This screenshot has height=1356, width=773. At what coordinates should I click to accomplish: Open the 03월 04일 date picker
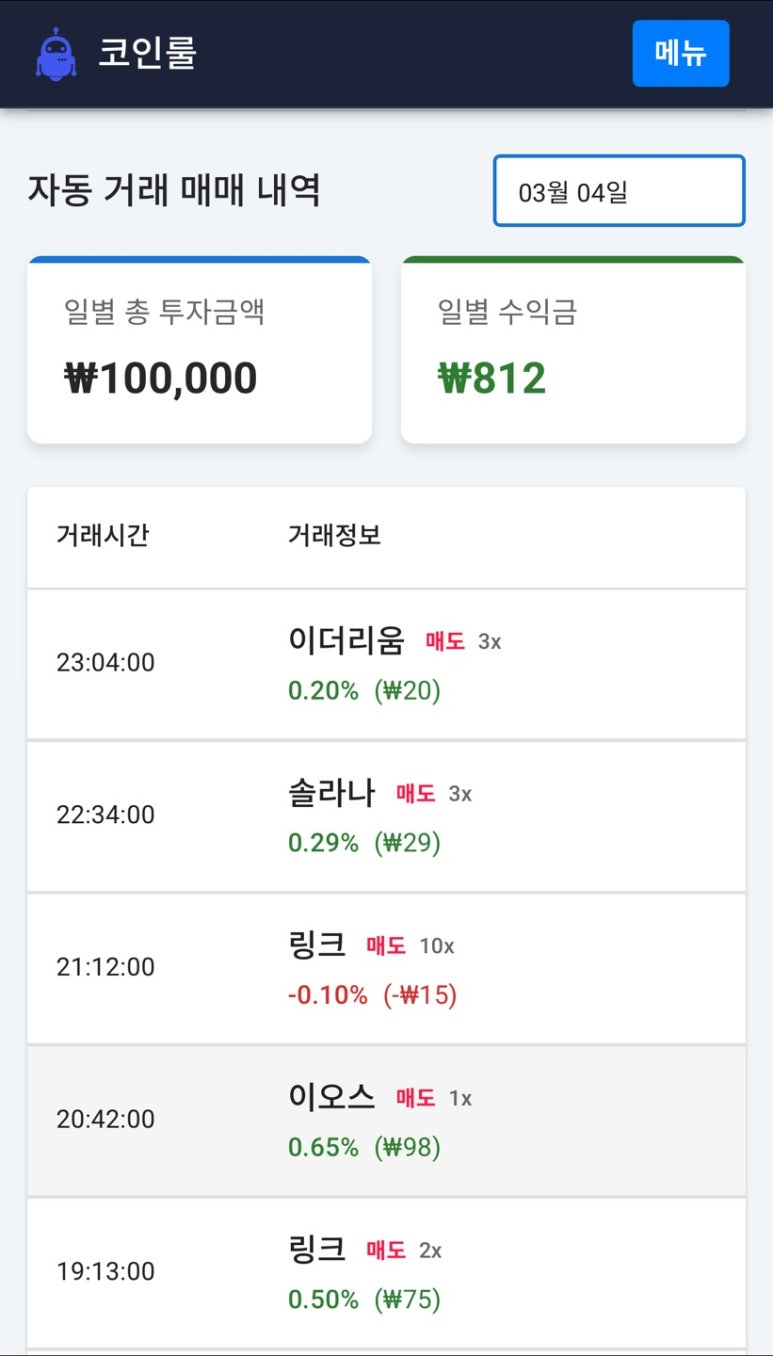619,191
